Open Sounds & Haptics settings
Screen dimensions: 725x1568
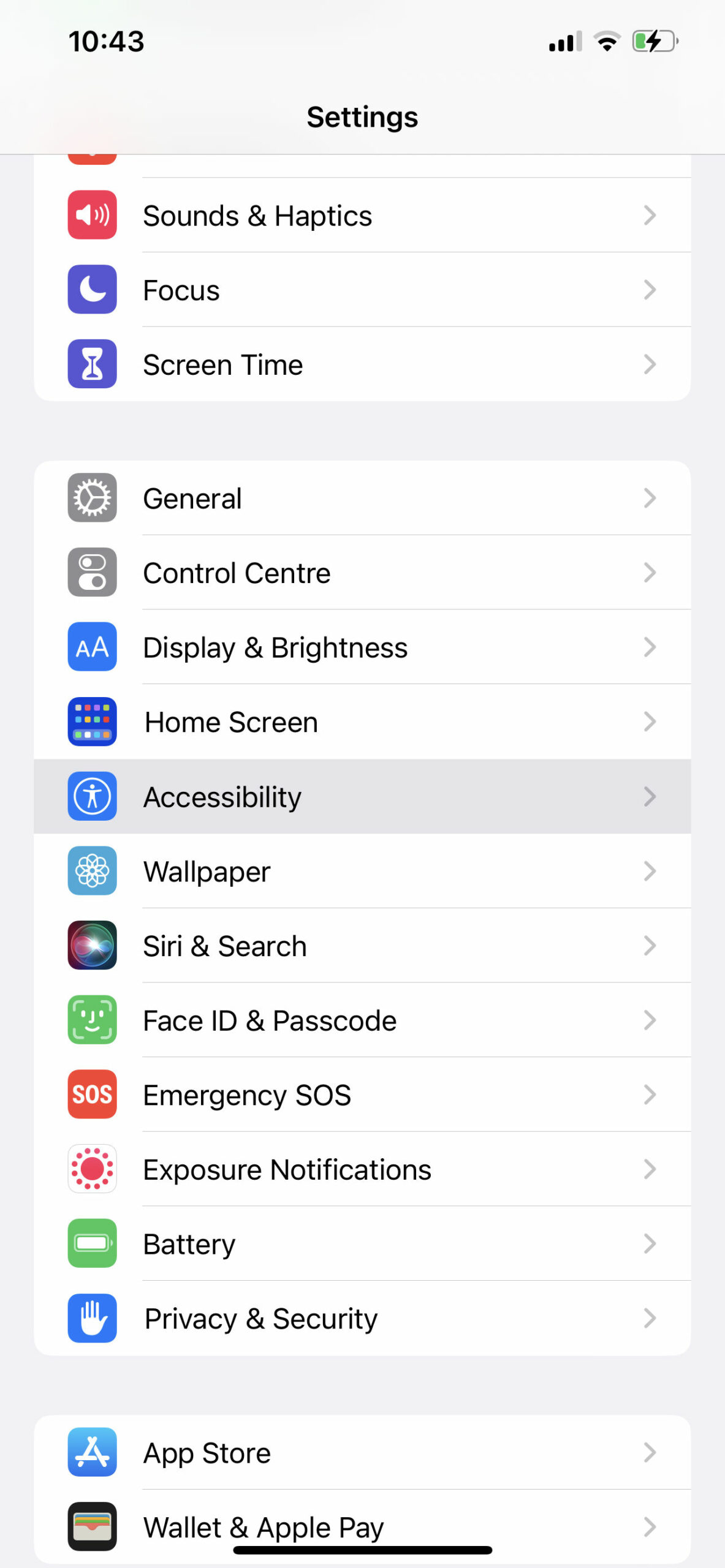point(362,215)
